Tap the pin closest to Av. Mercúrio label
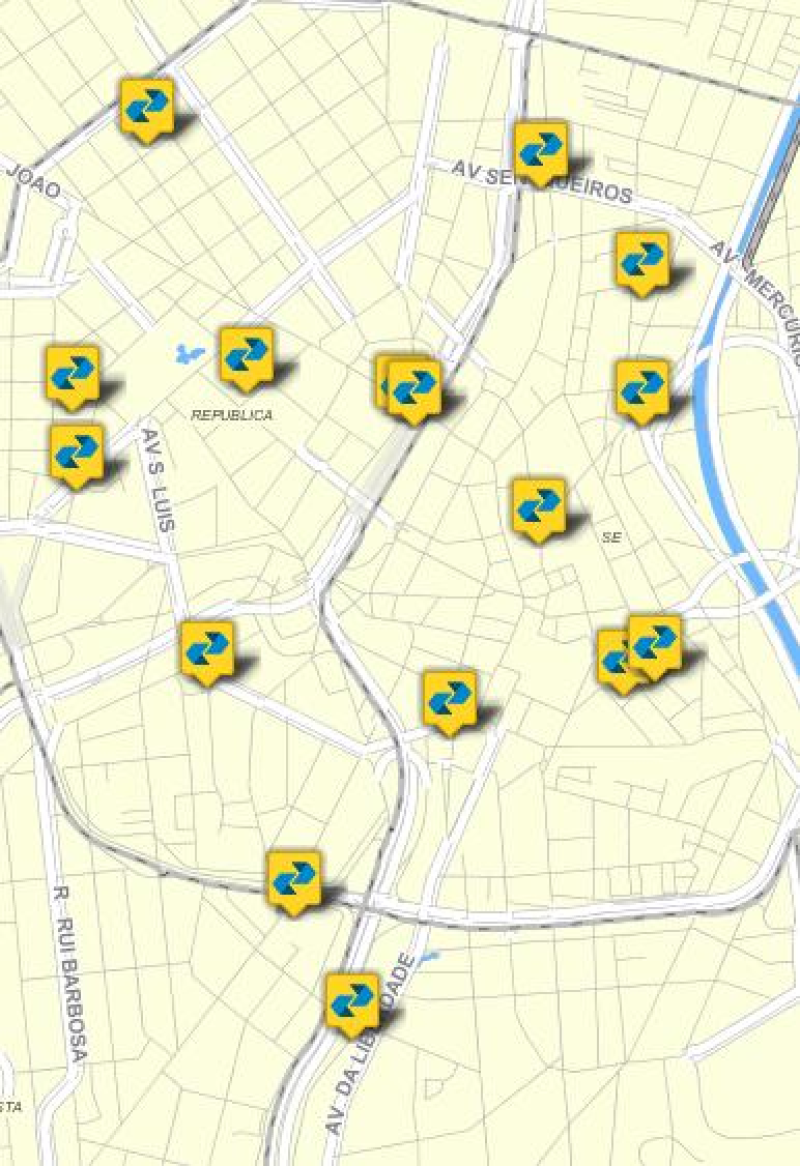800x1166 pixels. pyautogui.click(x=642, y=260)
